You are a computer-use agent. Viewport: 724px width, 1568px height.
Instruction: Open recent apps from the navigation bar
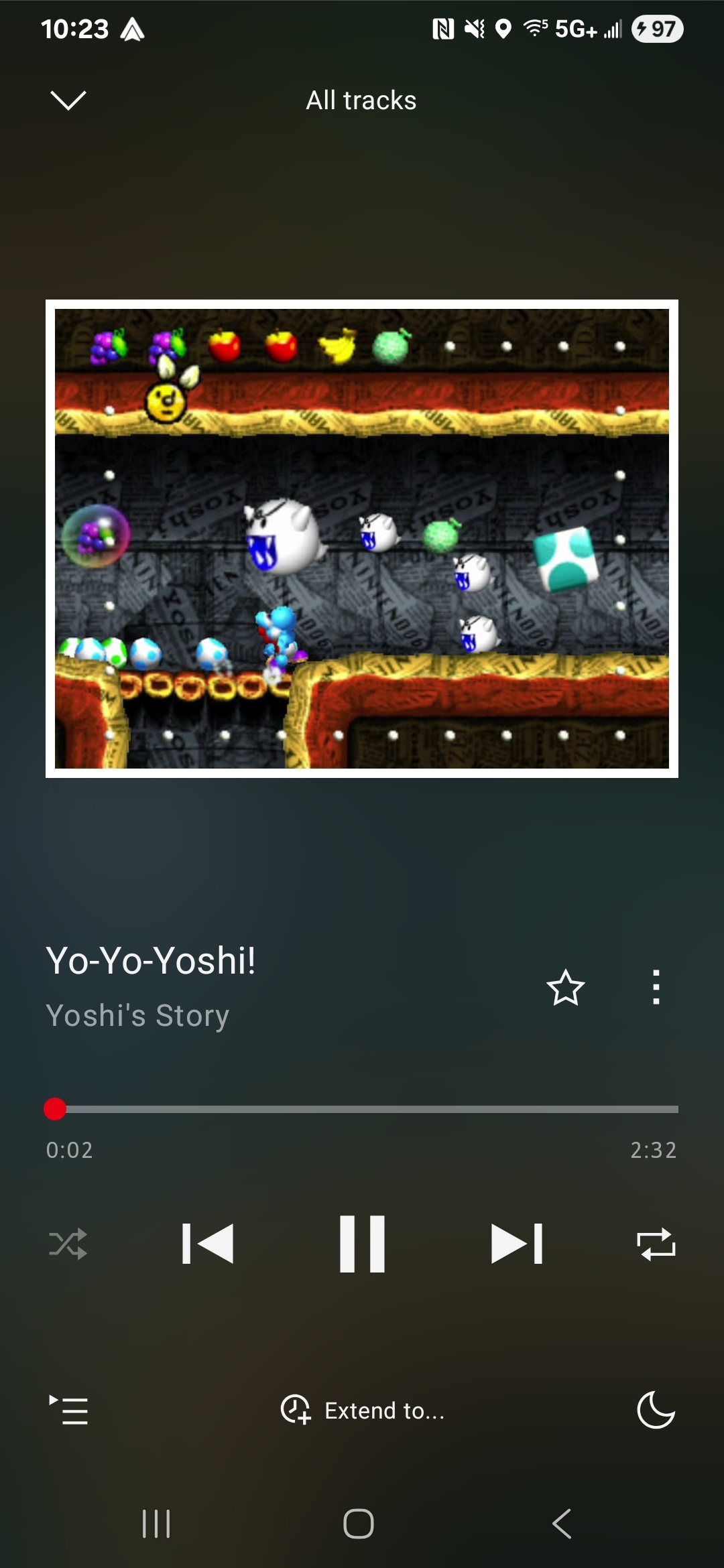[156, 1524]
